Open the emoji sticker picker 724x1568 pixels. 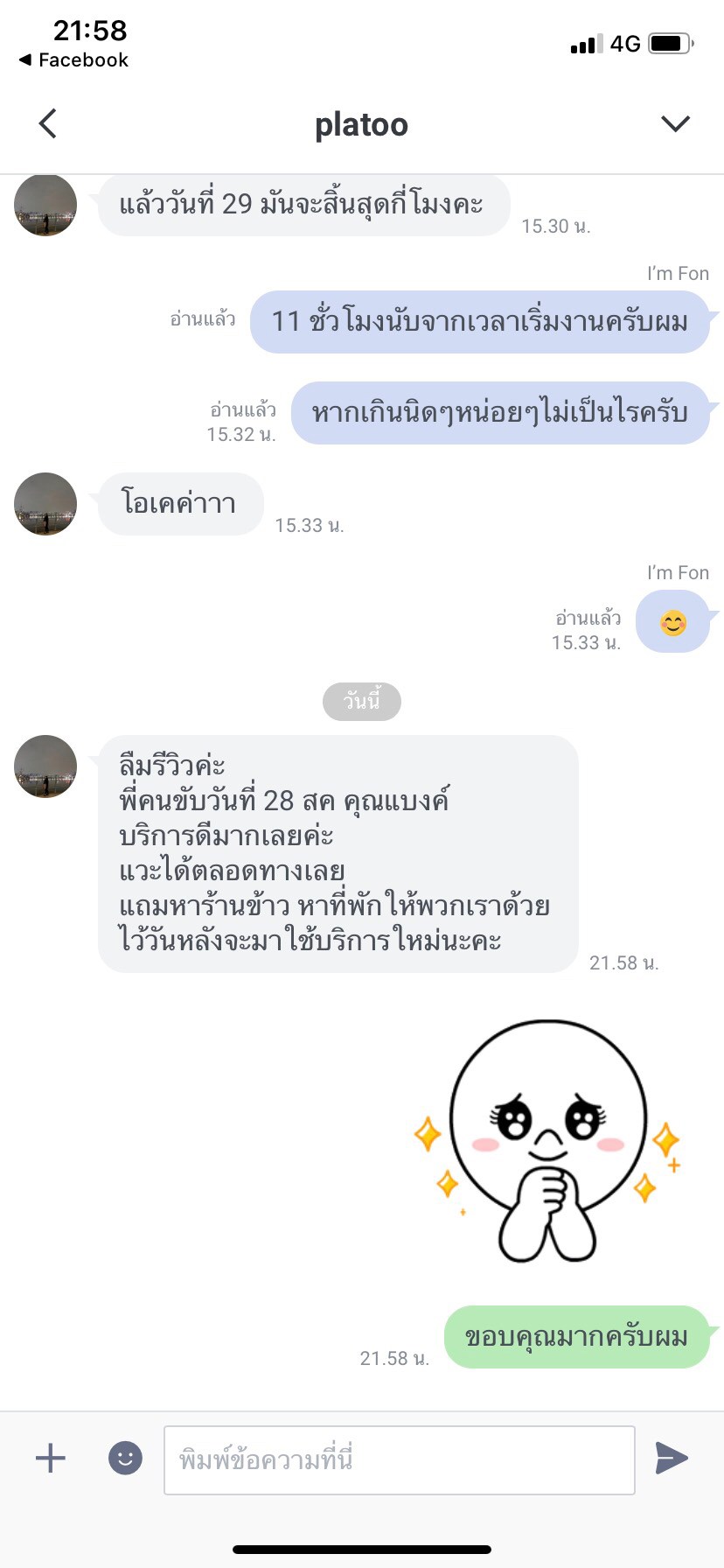[x=125, y=1458]
